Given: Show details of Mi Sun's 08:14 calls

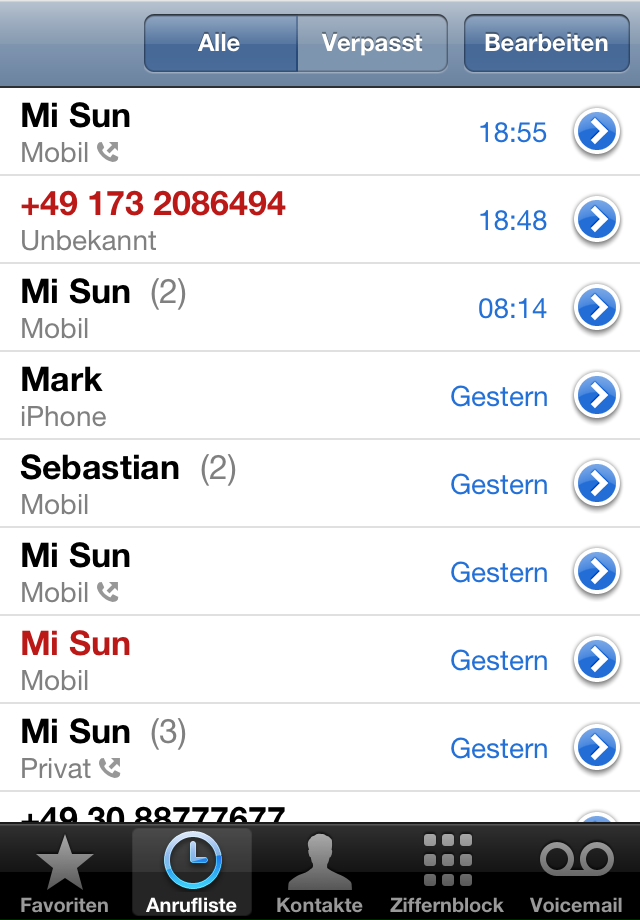Looking at the screenshot, I should (597, 308).
